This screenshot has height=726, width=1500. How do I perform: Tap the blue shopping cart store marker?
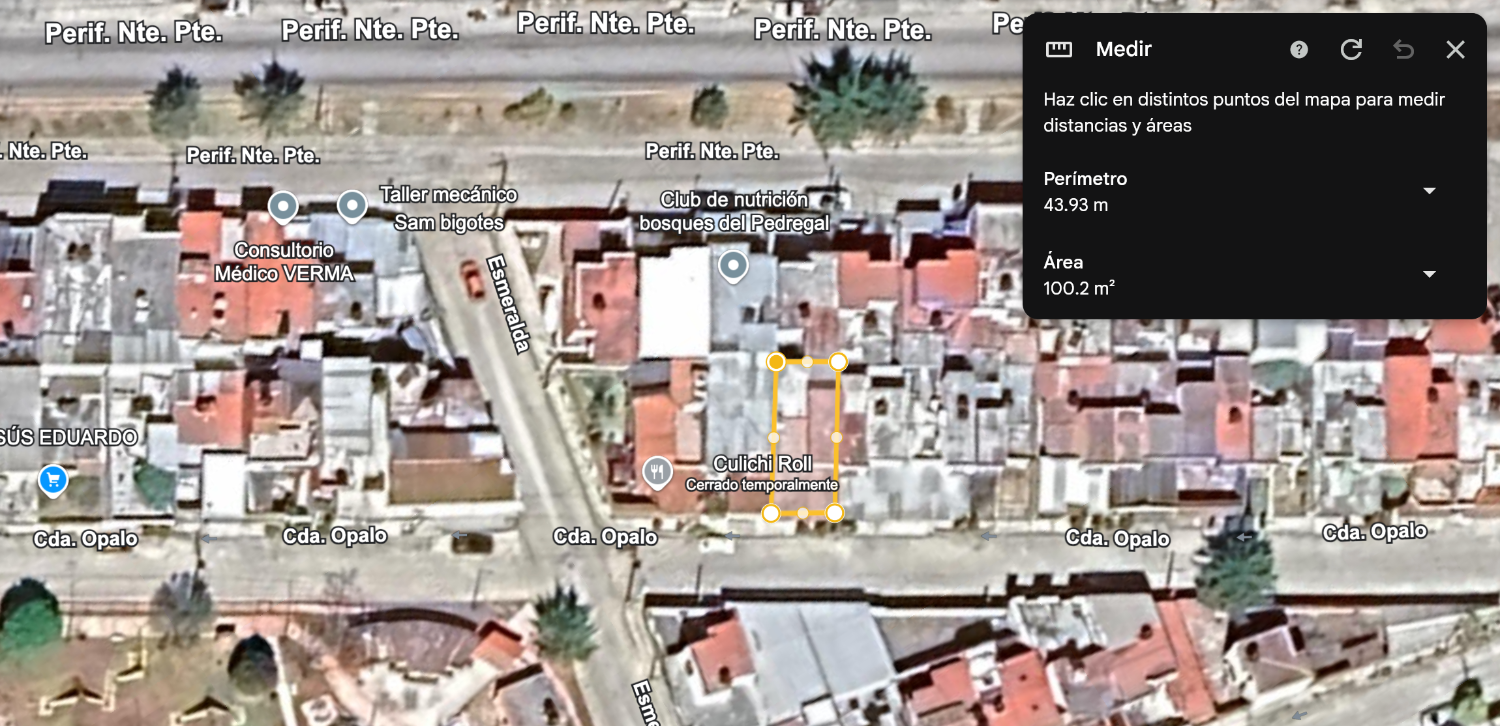[x=53, y=480]
